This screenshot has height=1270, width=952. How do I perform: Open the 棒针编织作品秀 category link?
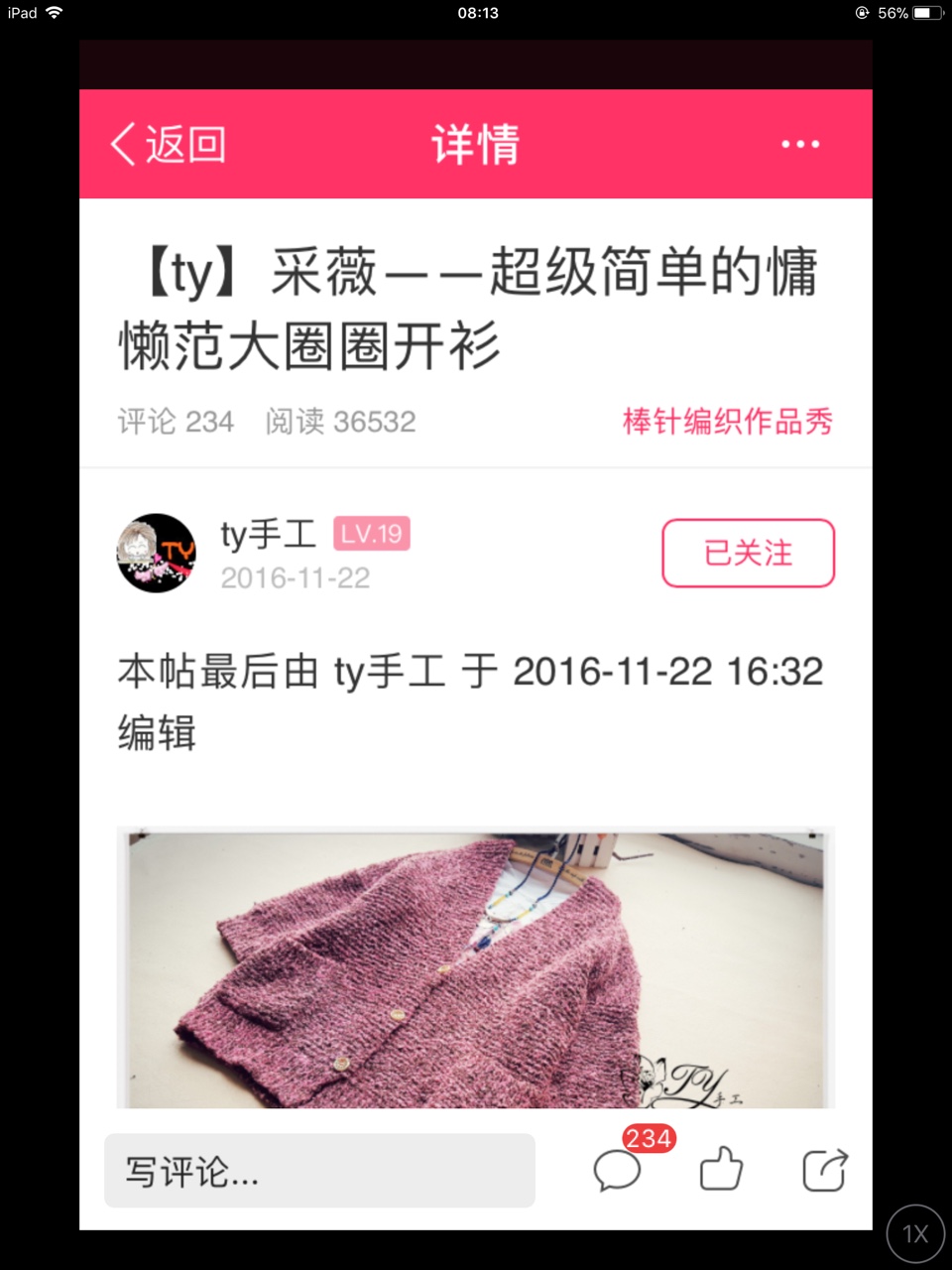click(727, 422)
